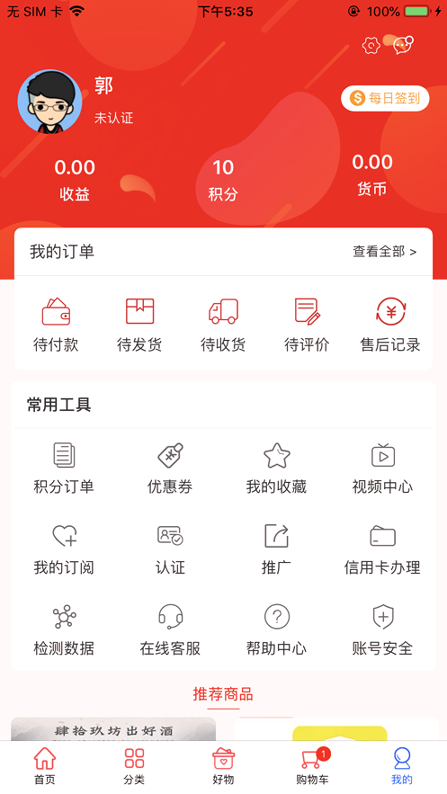The height and width of the screenshot is (794, 447).
Task: Tap the 每日签到 daily check-in button
Action: 385,98
